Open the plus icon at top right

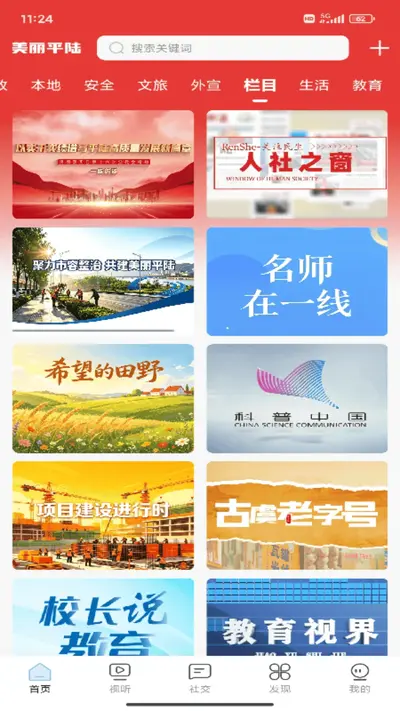[x=379, y=48]
